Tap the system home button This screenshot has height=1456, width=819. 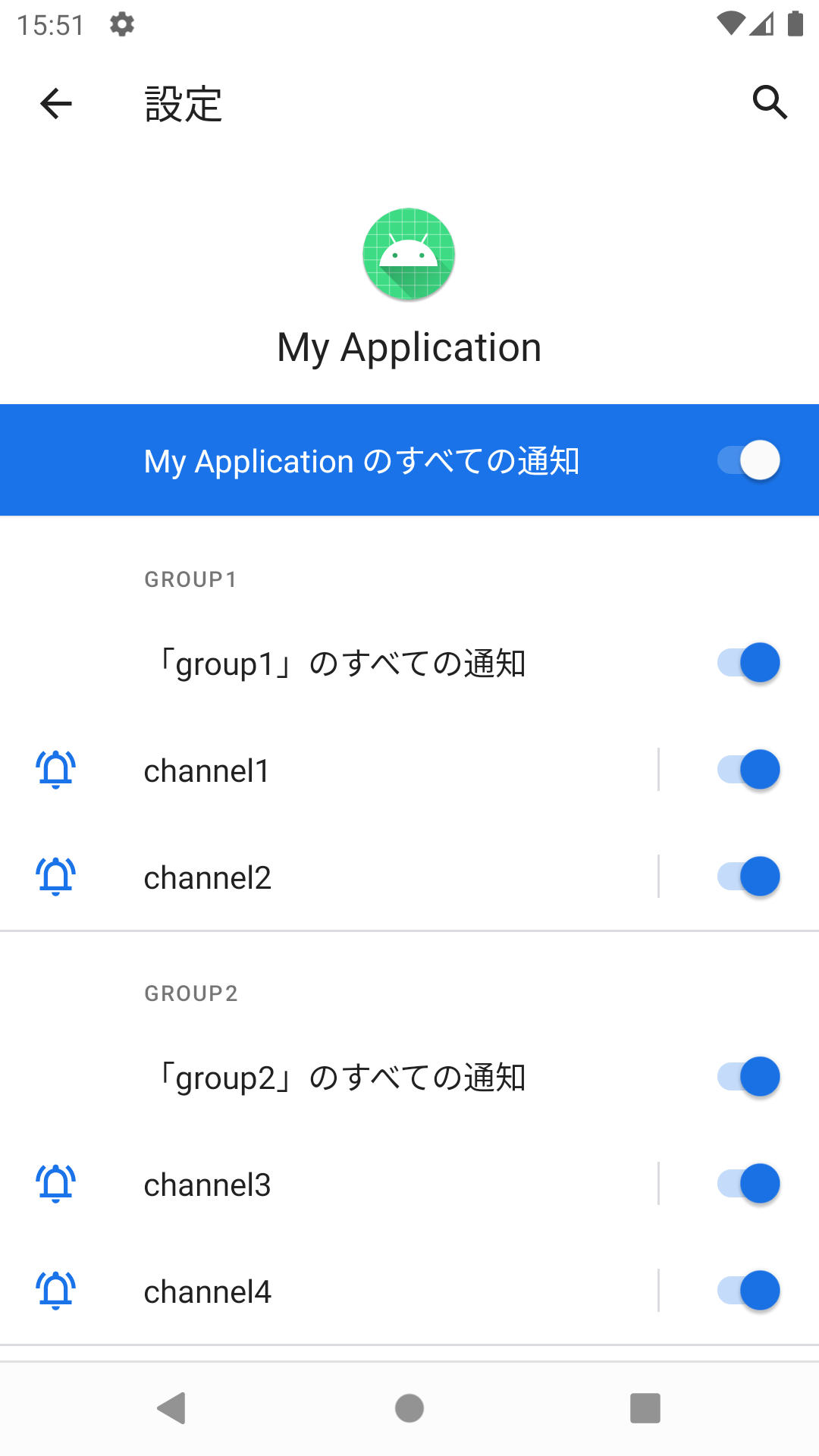pyautogui.click(x=409, y=1408)
